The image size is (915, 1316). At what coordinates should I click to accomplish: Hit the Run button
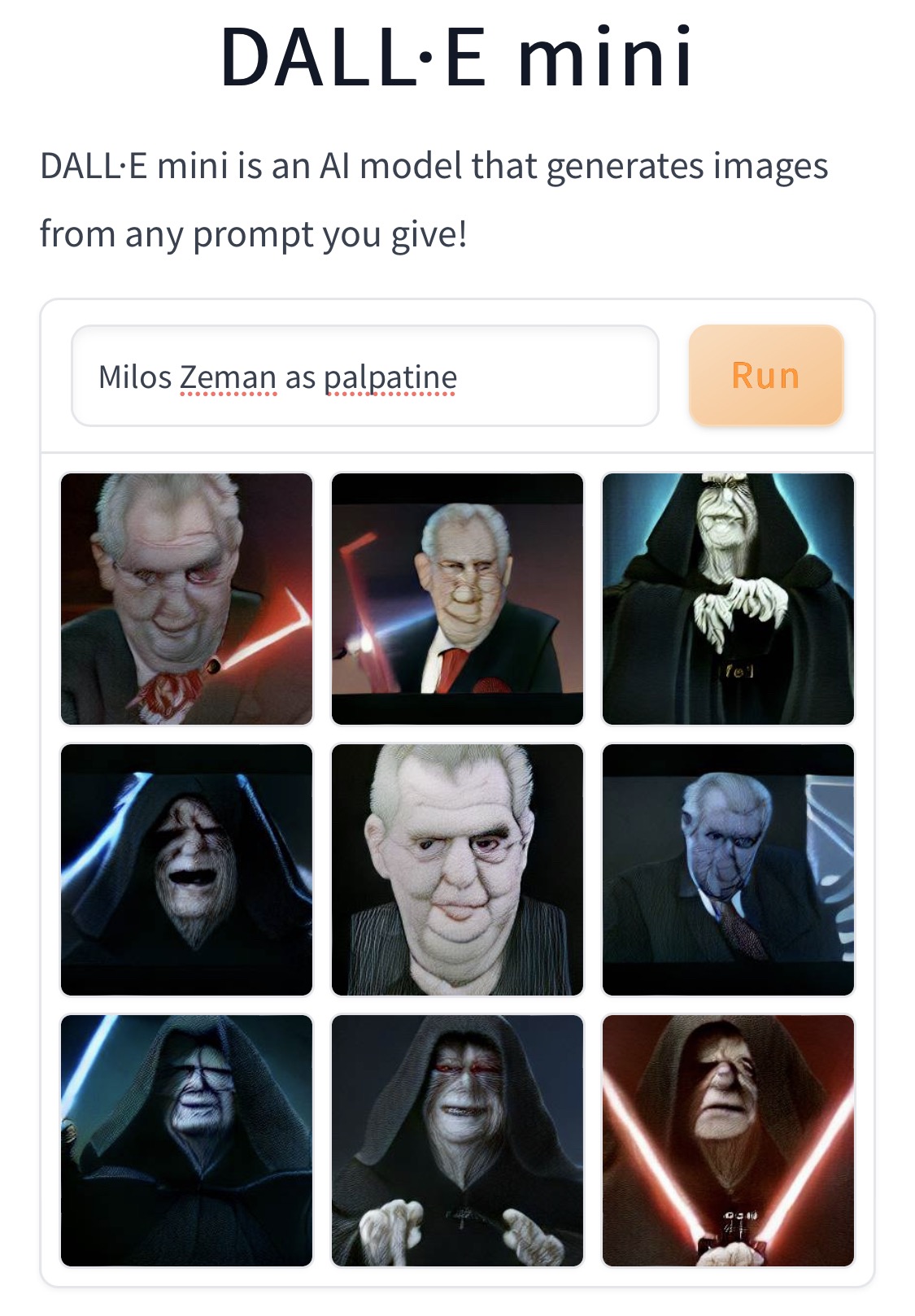coord(765,376)
